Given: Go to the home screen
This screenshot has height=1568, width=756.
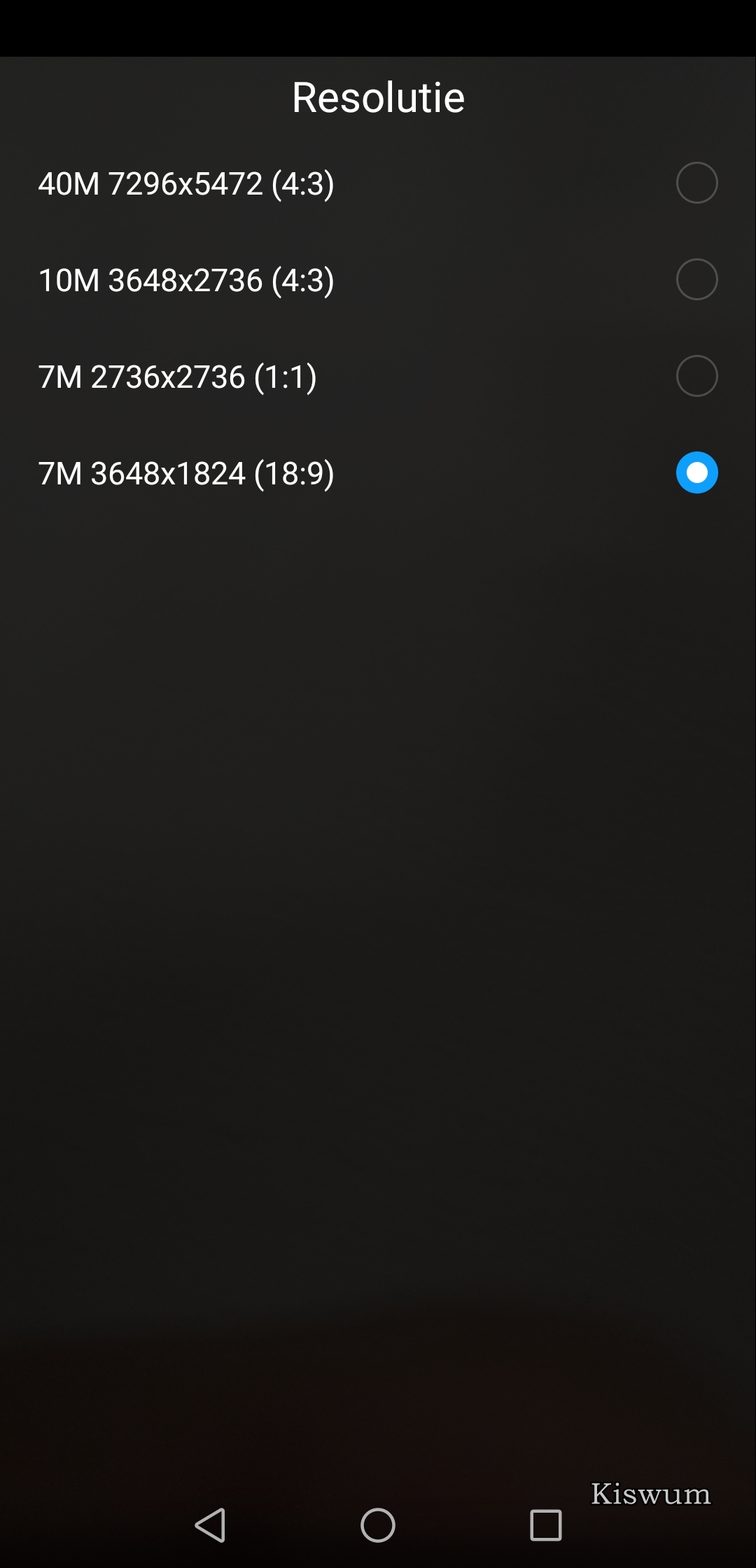Looking at the screenshot, I should 378,1525.
